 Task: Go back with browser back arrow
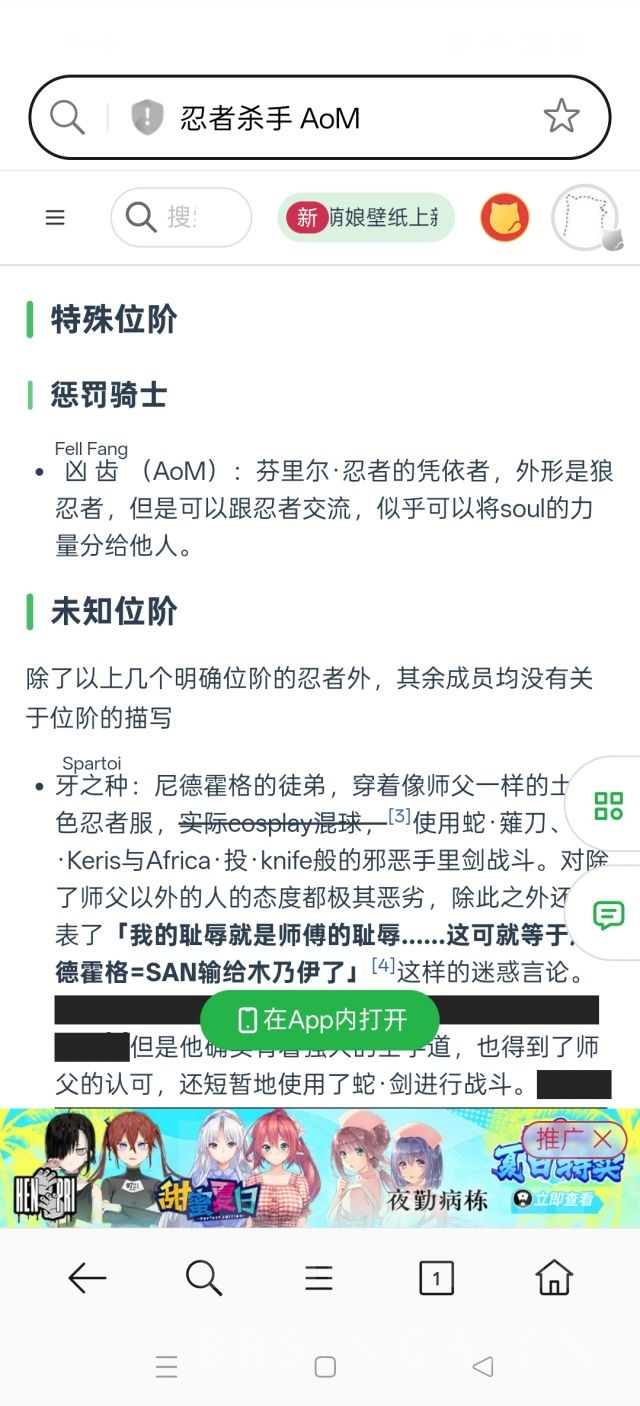[x=87, y=1277]
